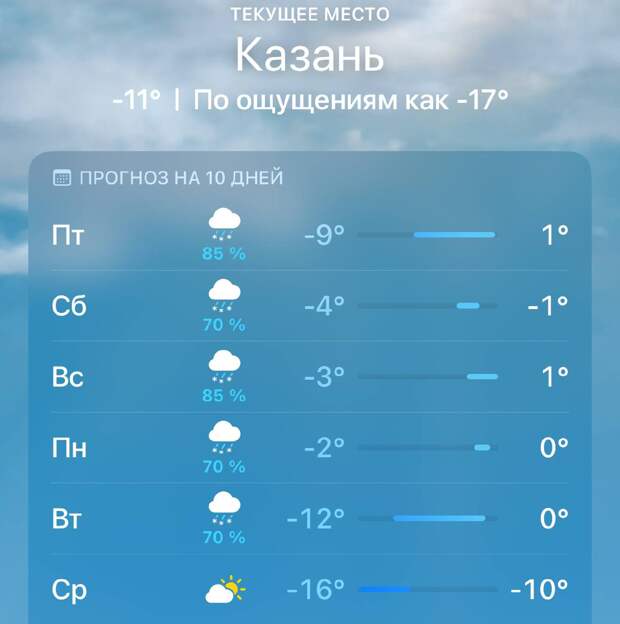Viewport: 620px width, 624px height.
Task: Select the Monday (Пн) forecast row
Action: [x=310, y=448]
